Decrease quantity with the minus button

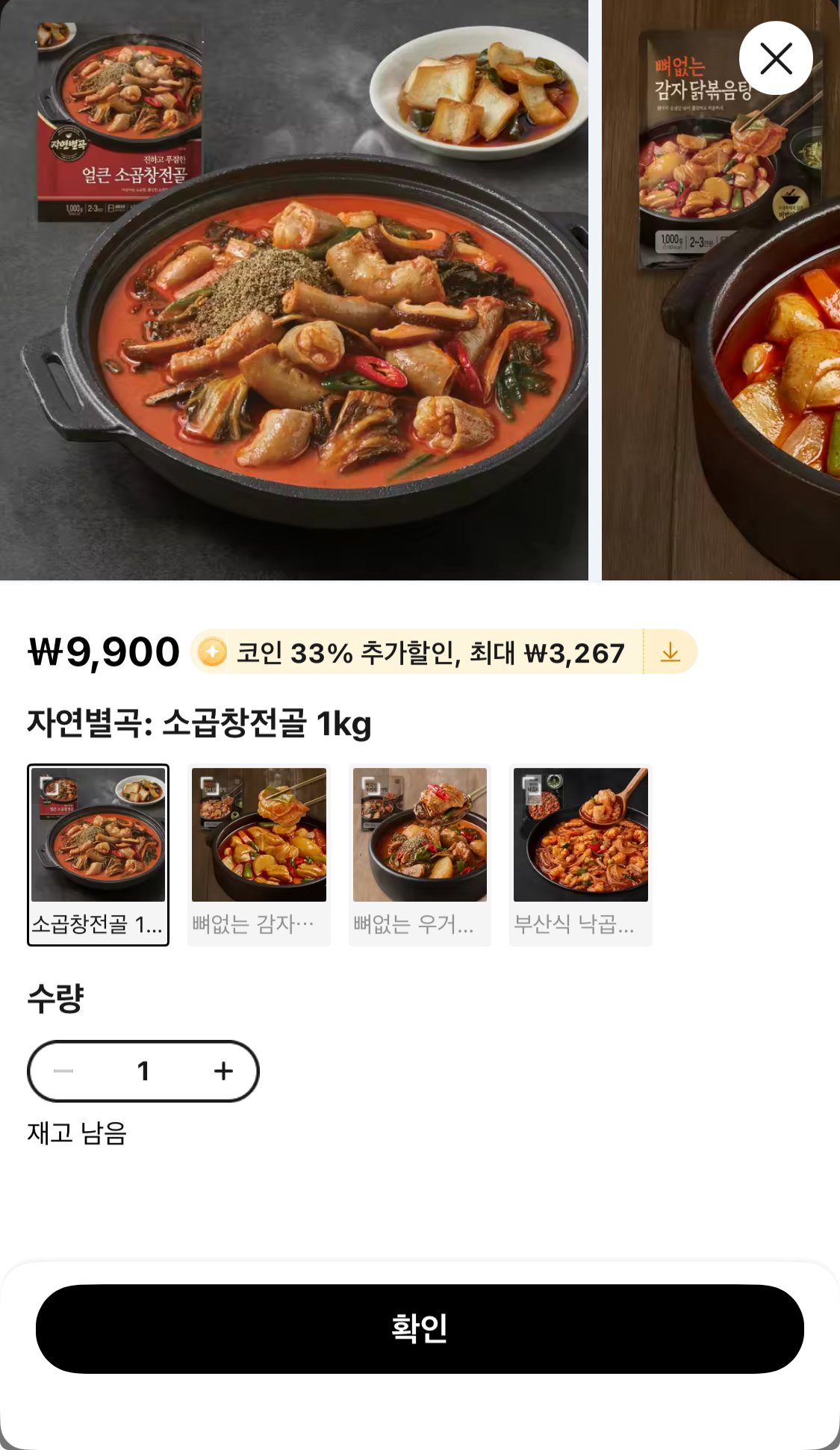point(64,1071)
